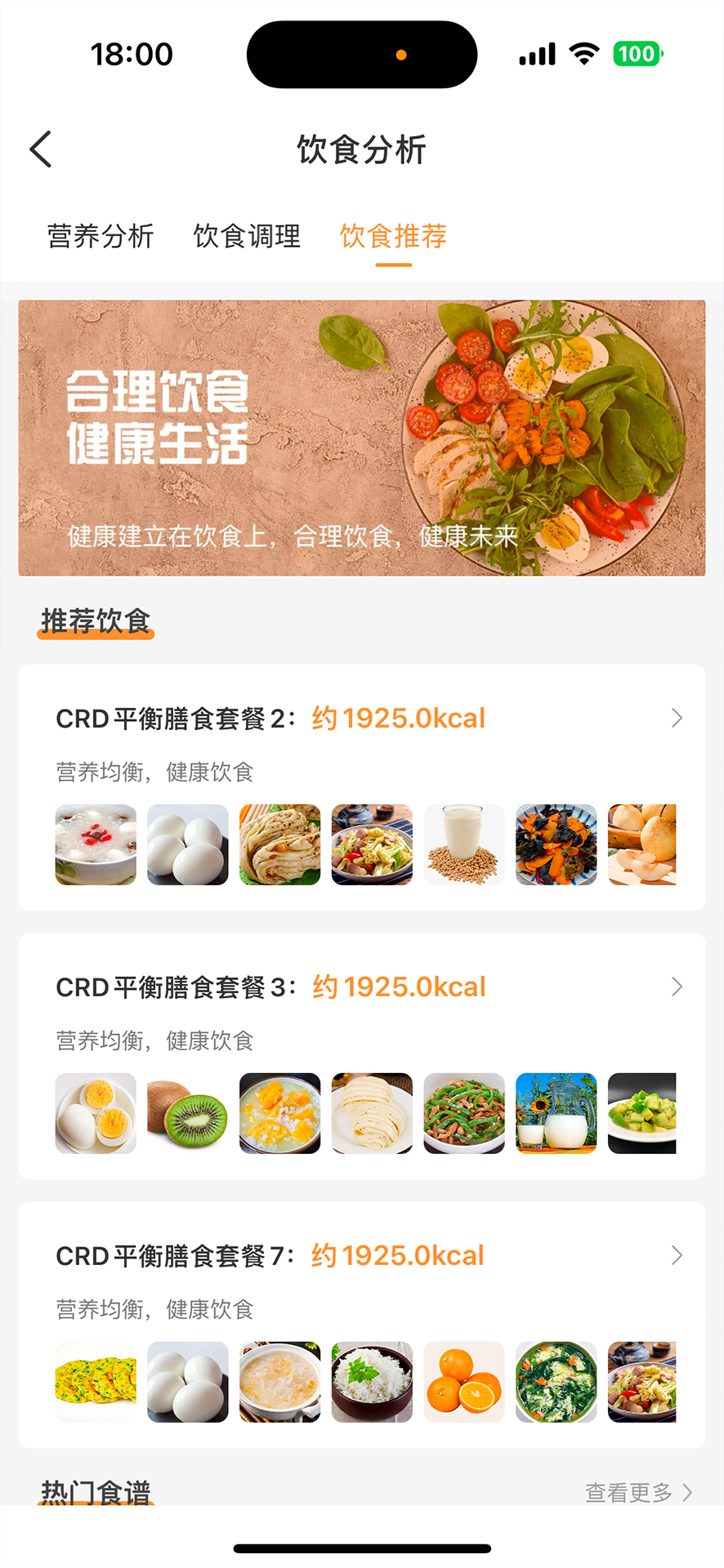Tap the congee bowl photo in 套餐2
The height and width of the screenshot is (1568, 724).
pyautogui.click(x=95, y=844)
